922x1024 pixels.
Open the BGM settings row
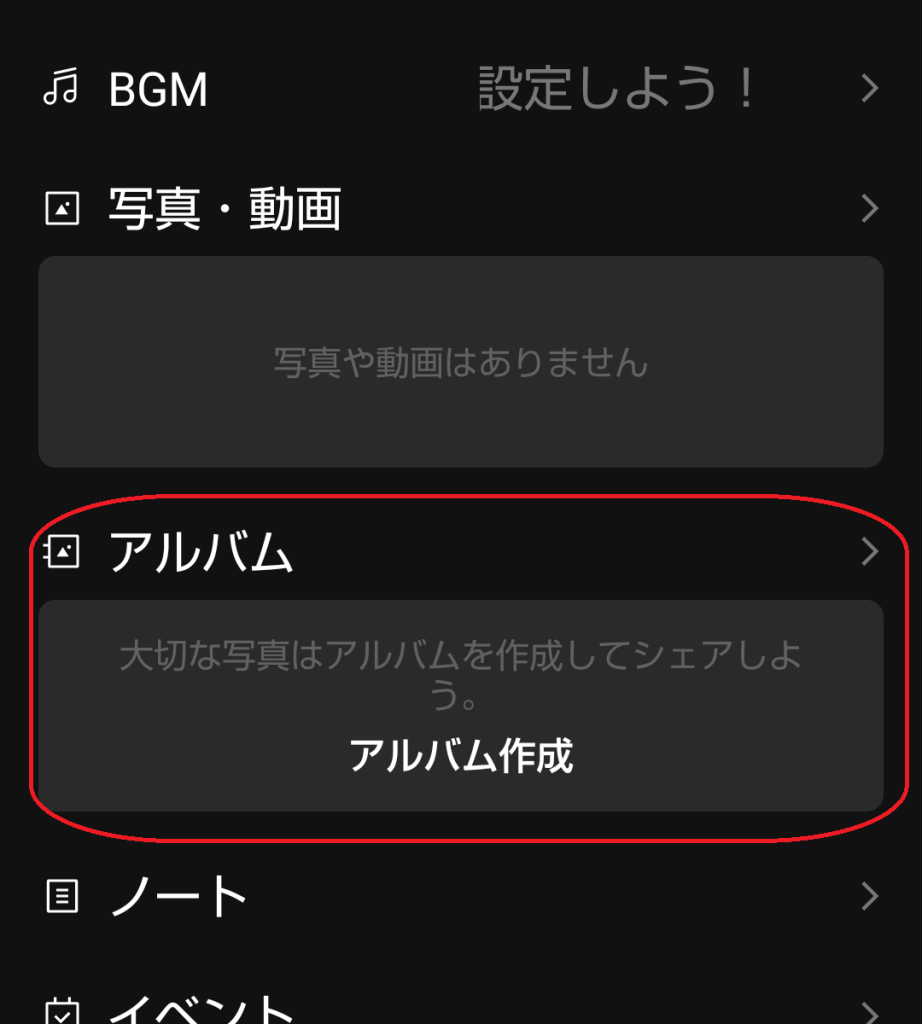tap(460, 90)
